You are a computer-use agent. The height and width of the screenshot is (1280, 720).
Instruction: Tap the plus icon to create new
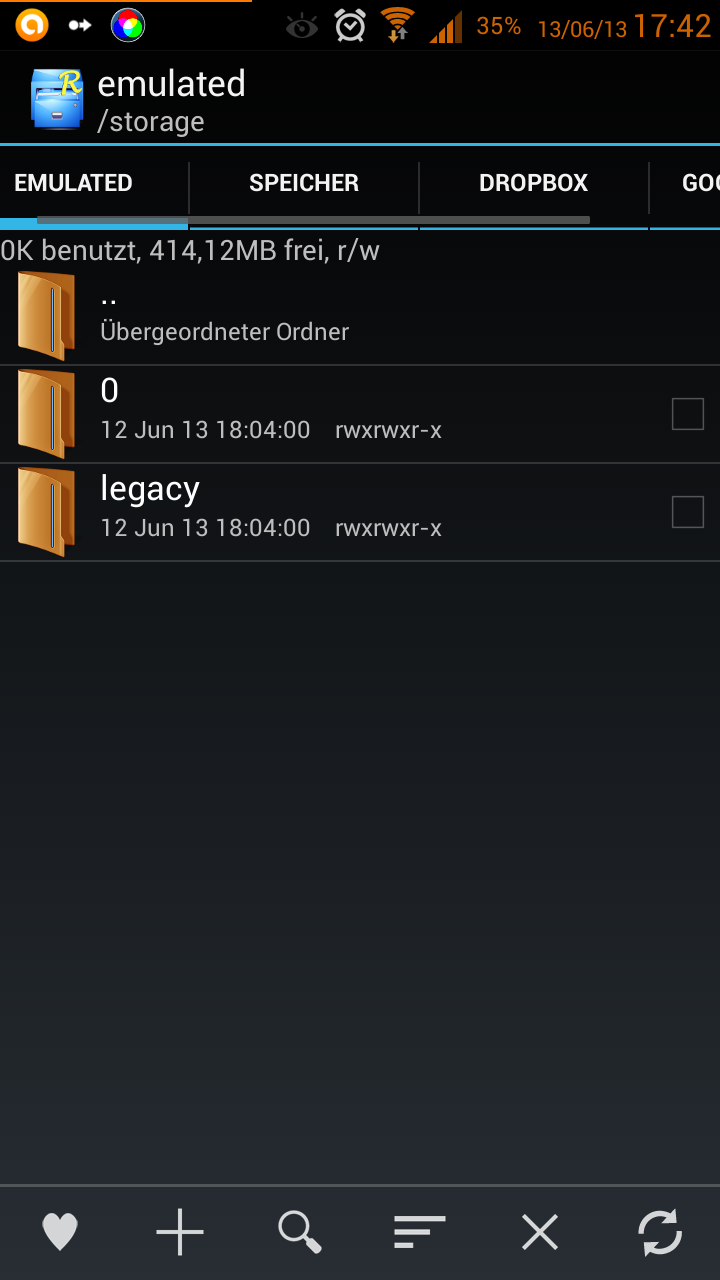coord(180,1232)
